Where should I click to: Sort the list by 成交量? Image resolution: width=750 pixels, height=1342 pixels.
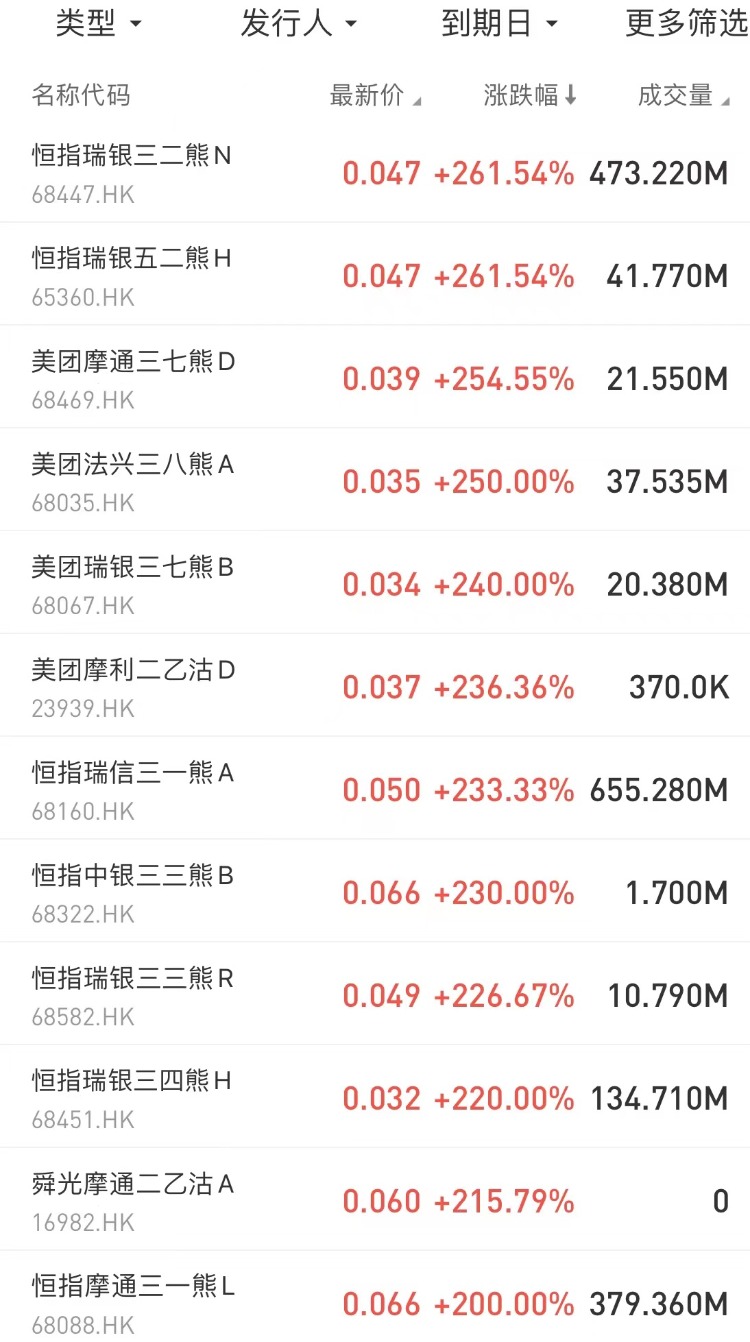pyautogui.click(x=684, y=96)
